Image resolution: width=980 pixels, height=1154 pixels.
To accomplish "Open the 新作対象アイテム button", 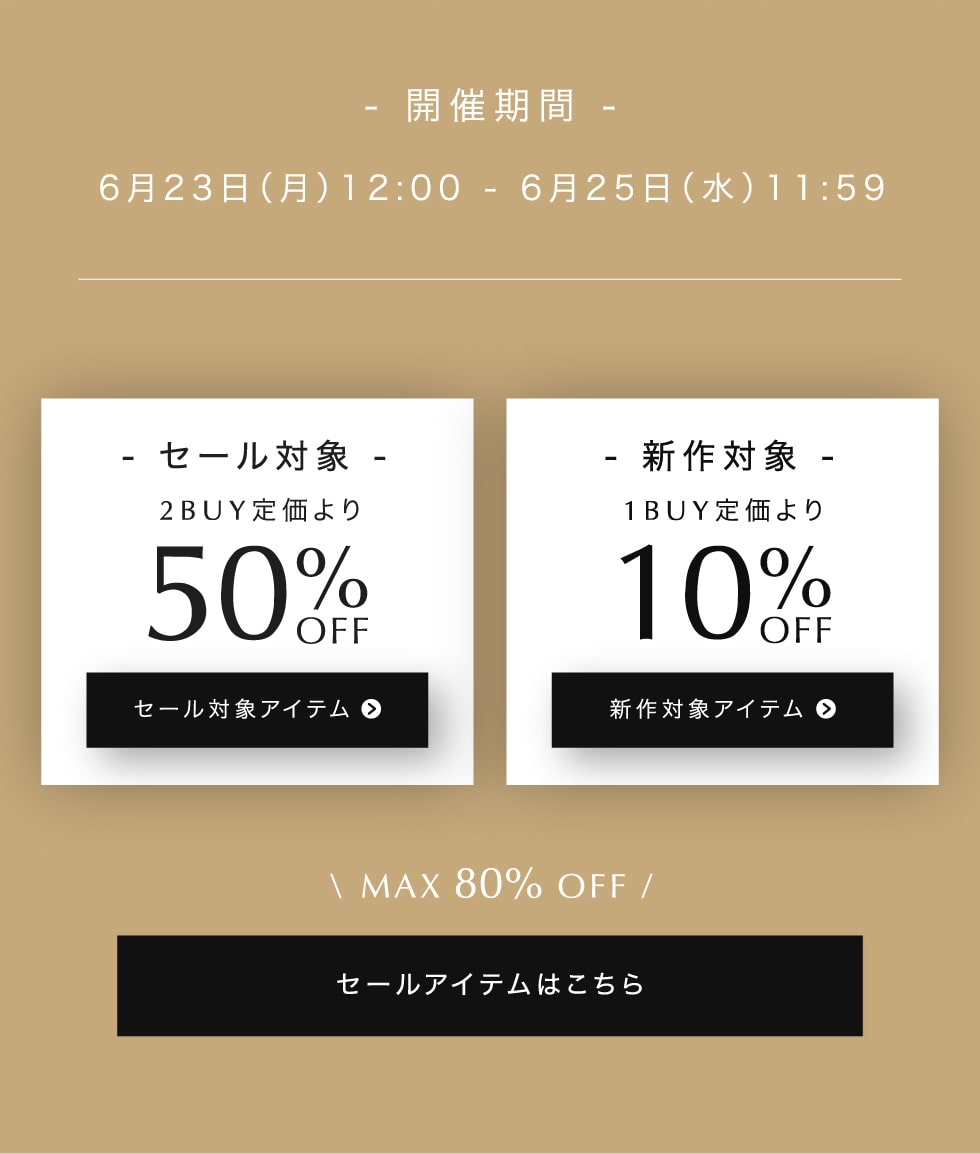I will point(722,710).
